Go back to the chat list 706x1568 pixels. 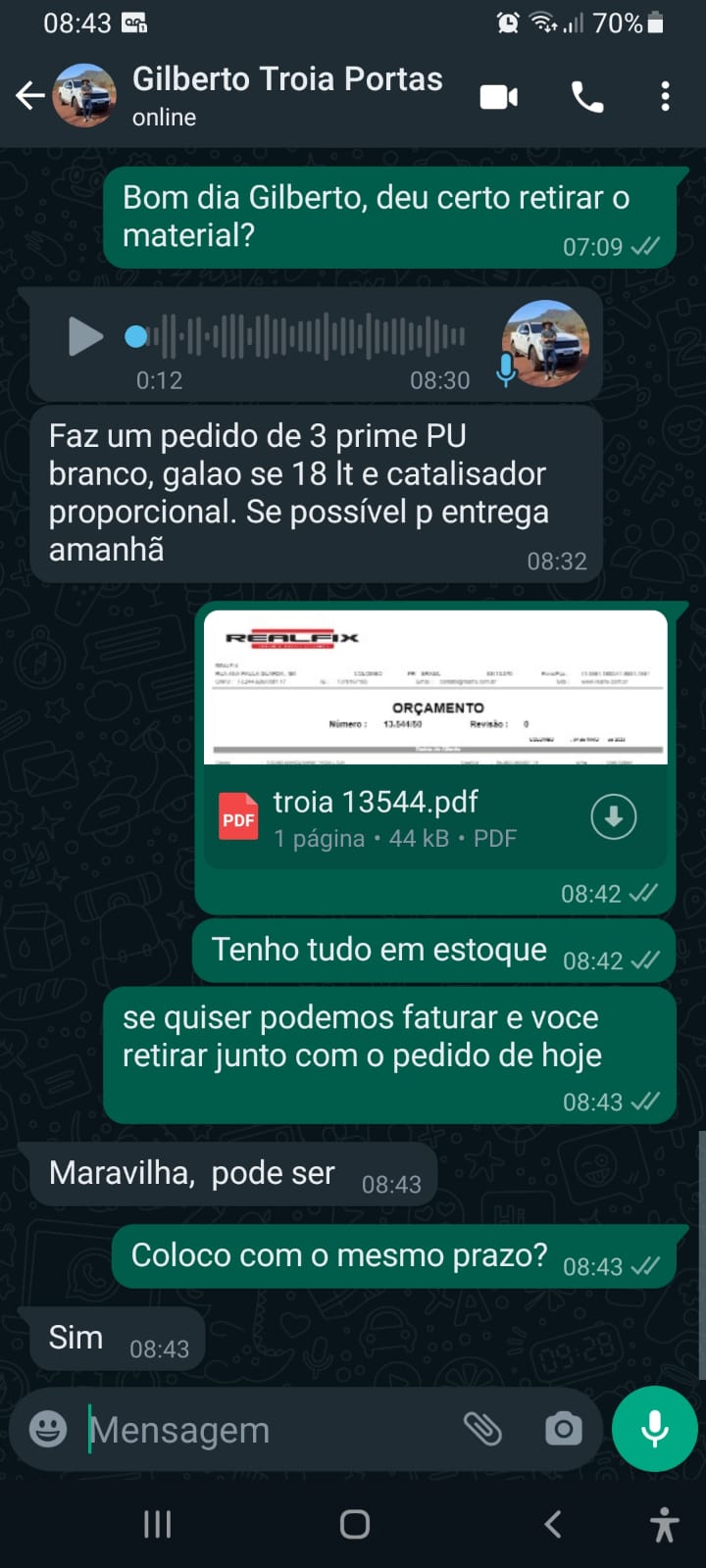[x=30, y=96]
